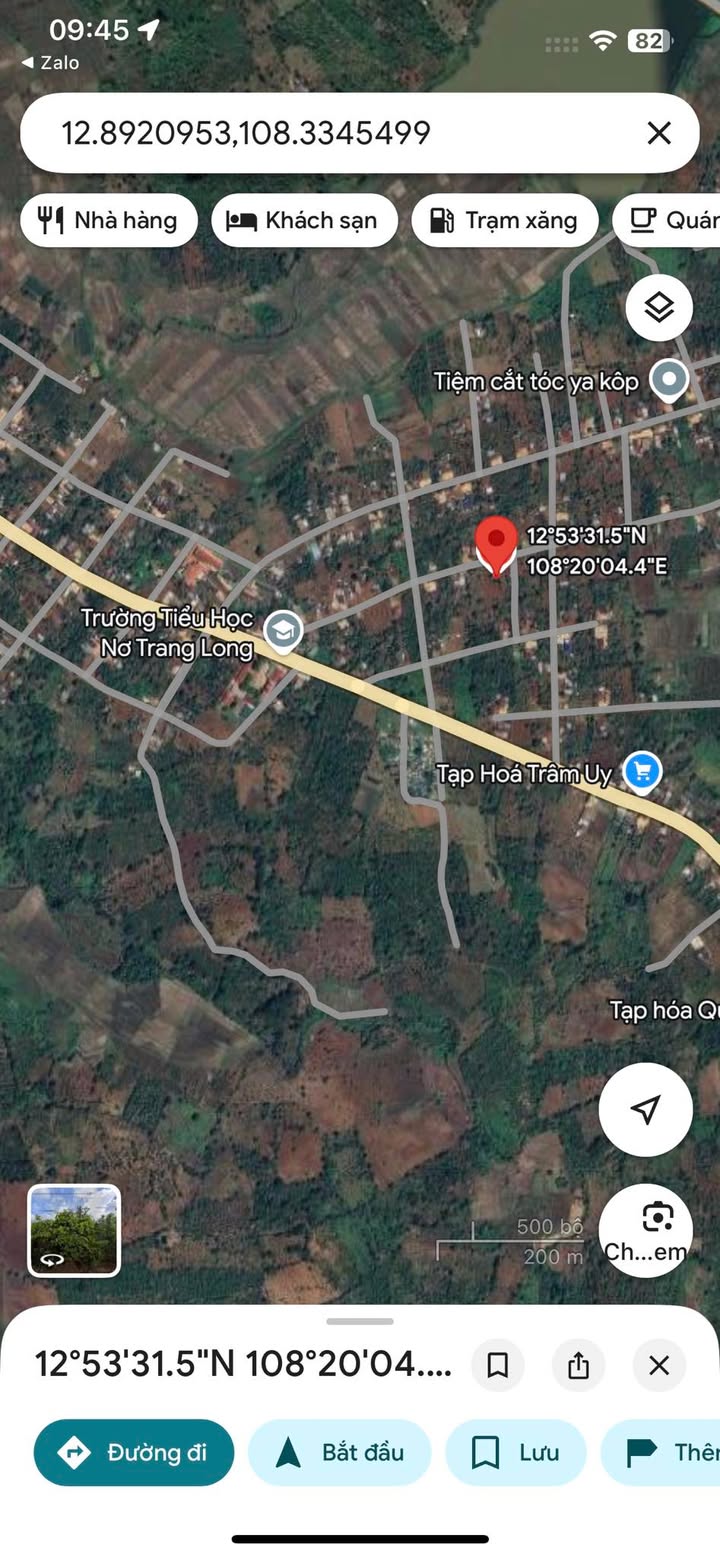This screenshot has height=1557, width=720.
Task: Get directions with Đường đi
Action: (134, 1452)
